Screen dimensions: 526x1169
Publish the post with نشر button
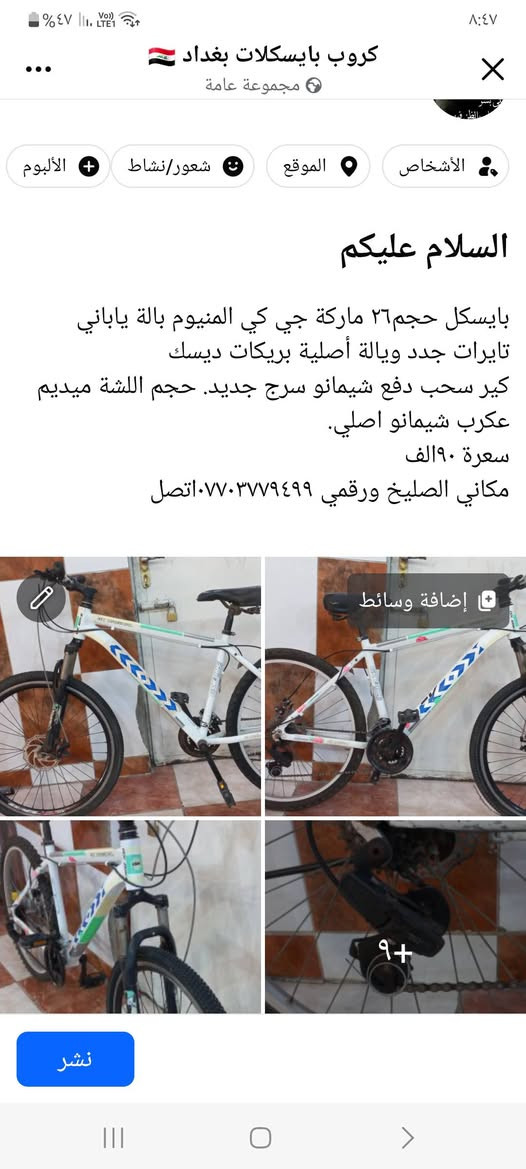75,1059
